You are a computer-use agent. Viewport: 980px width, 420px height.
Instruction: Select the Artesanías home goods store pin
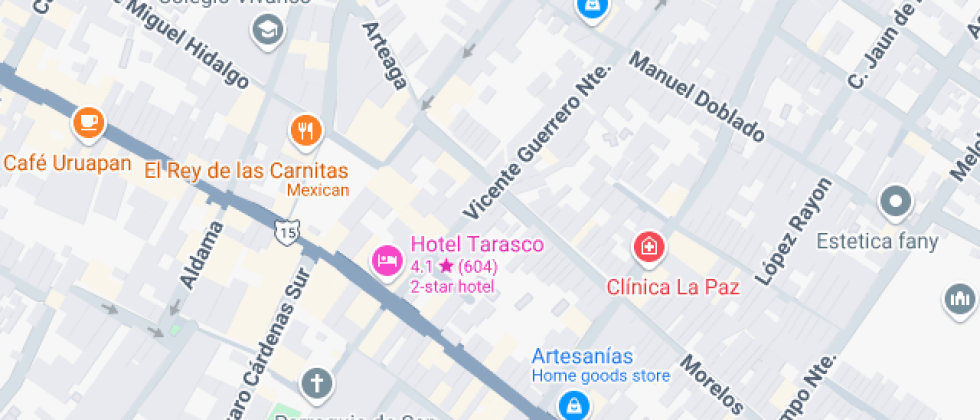(x=574, y=404)
